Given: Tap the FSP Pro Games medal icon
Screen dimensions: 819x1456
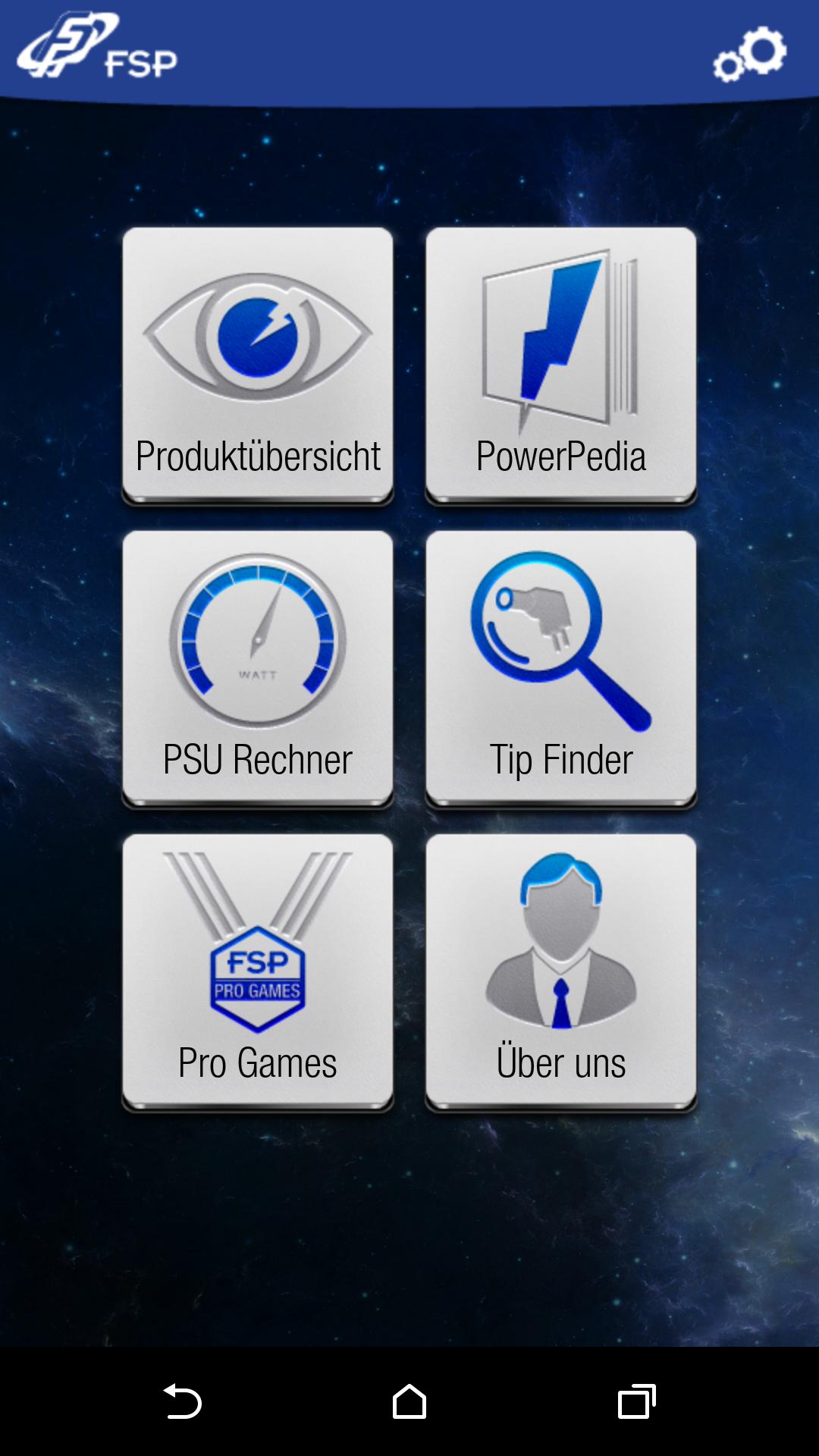Looking at the screenshot, I should tap(258, 940).
